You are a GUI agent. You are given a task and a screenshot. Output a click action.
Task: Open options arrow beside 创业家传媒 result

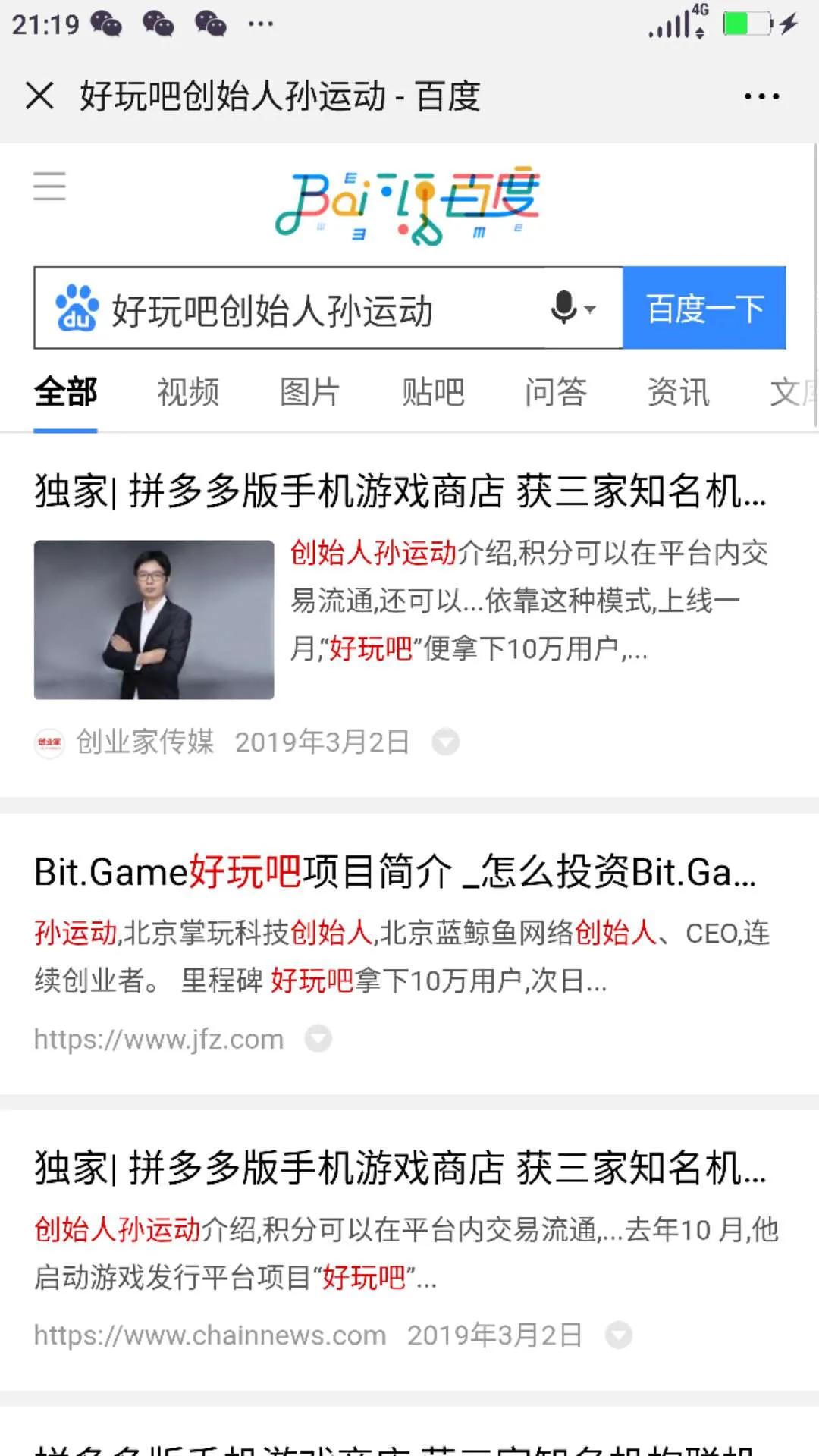[x=446, y=742]
